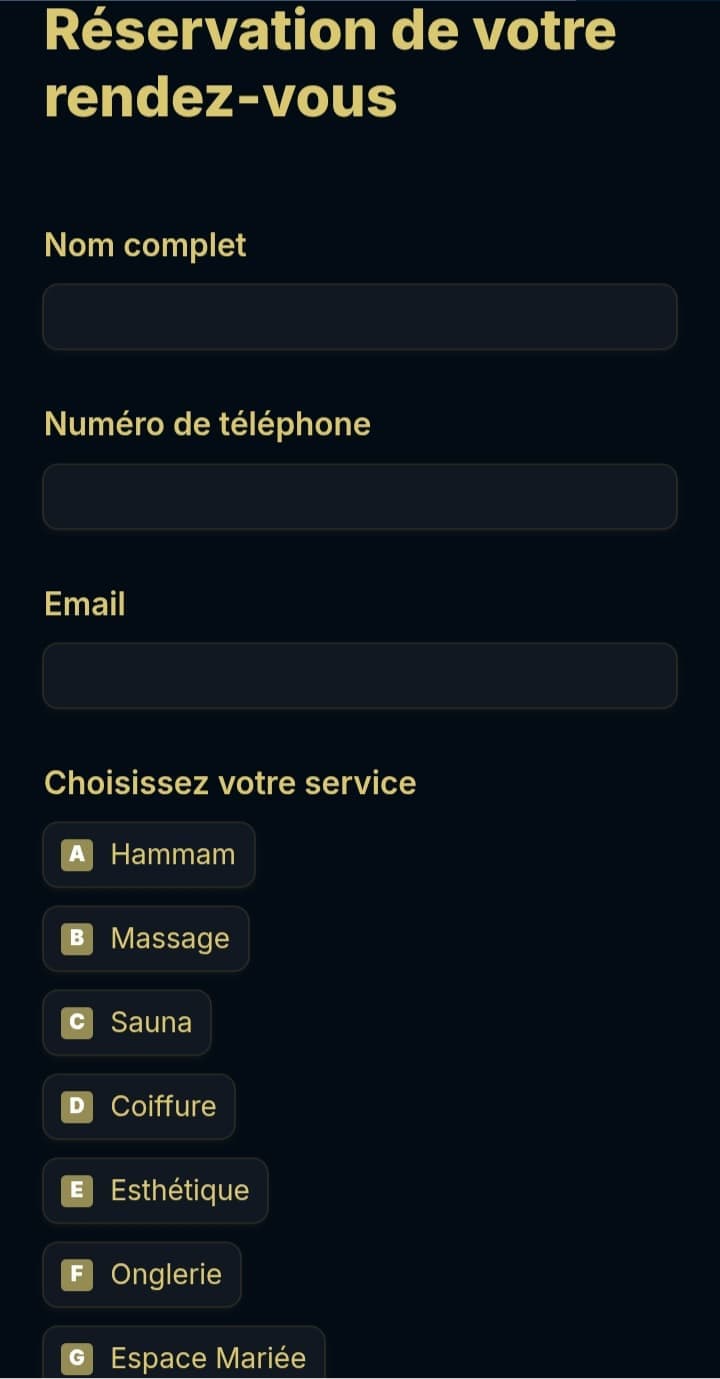
Task: Select the Massage service option
Action: click(x=146, y=939)
